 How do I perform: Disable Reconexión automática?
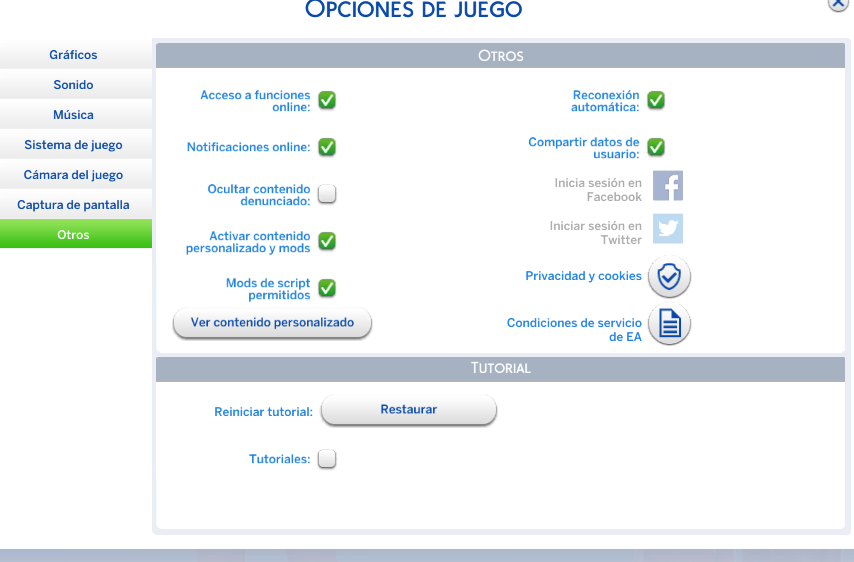(656, 100)
